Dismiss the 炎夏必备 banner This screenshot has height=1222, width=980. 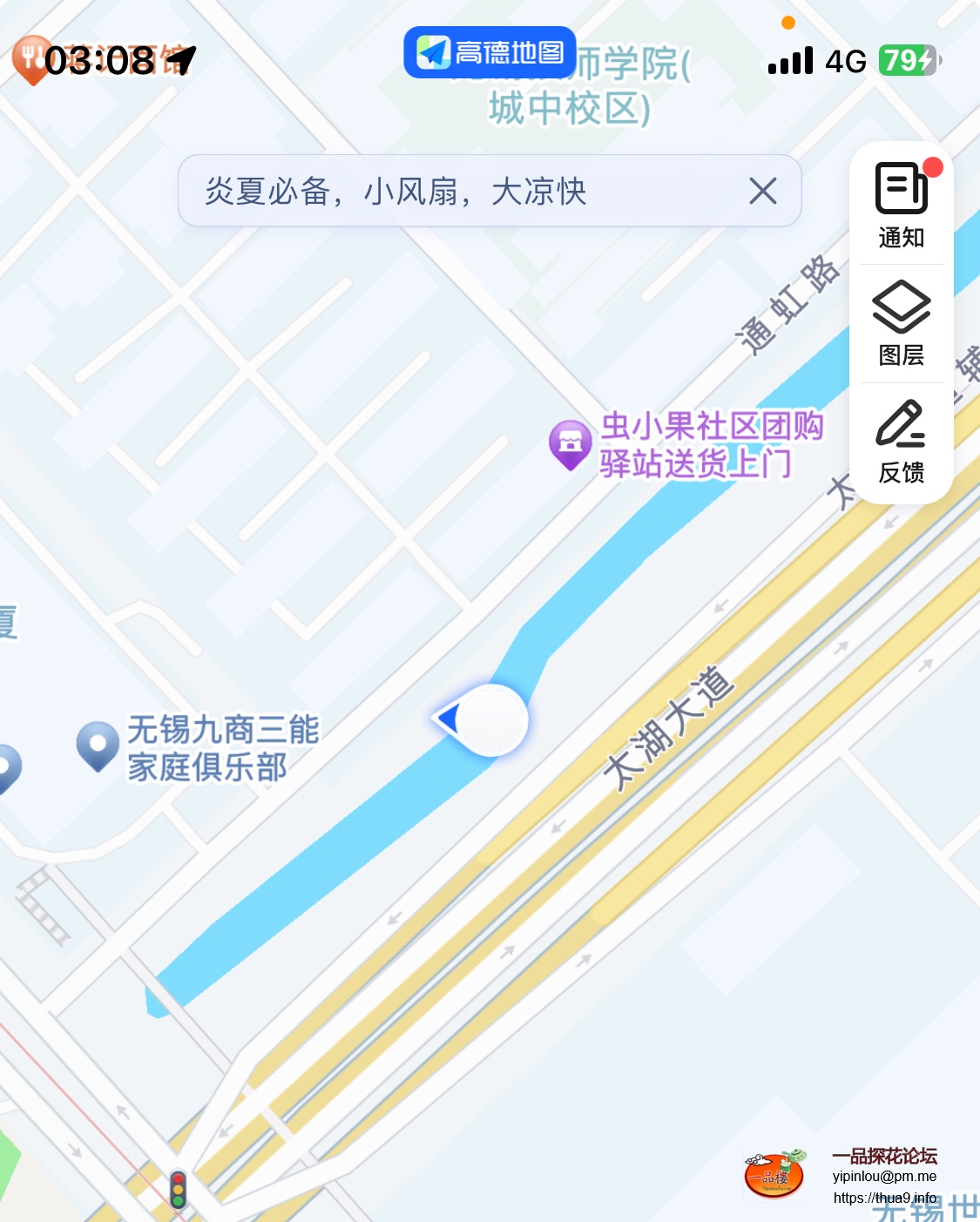pos(762,191)
